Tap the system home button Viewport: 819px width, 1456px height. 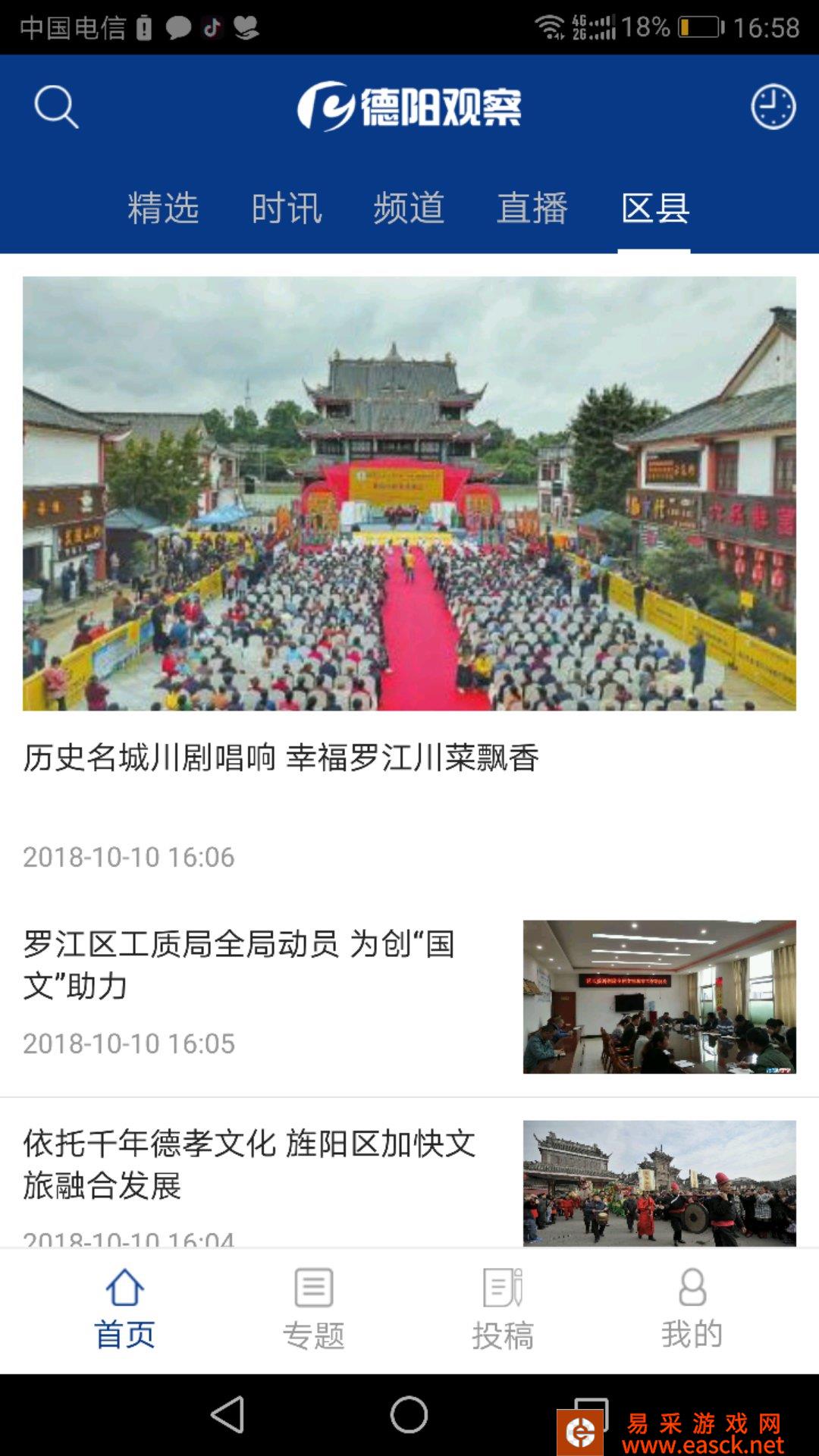coord(409,1415)
